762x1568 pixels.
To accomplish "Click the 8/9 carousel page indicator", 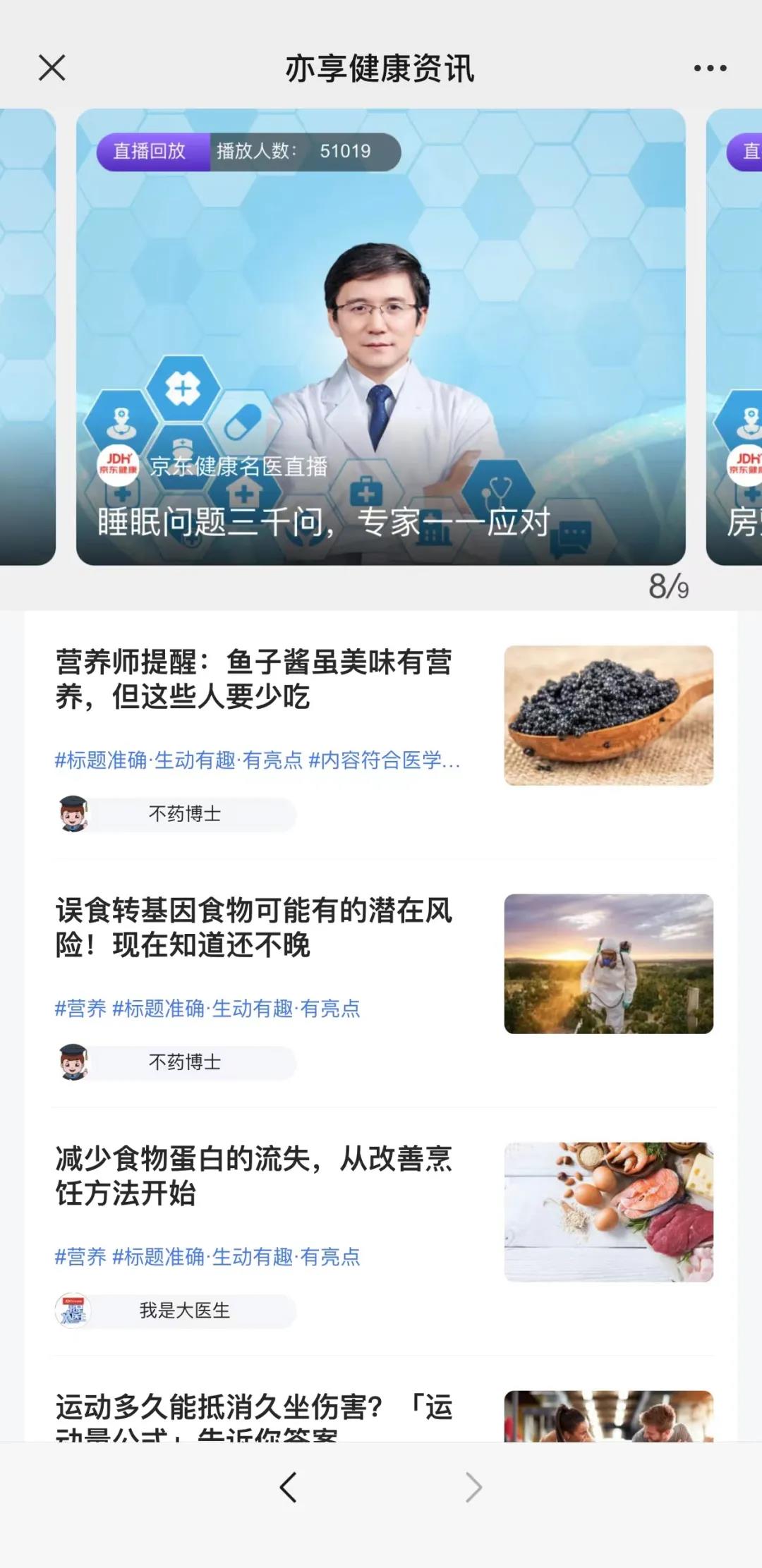I will click(x=668, y=584).
